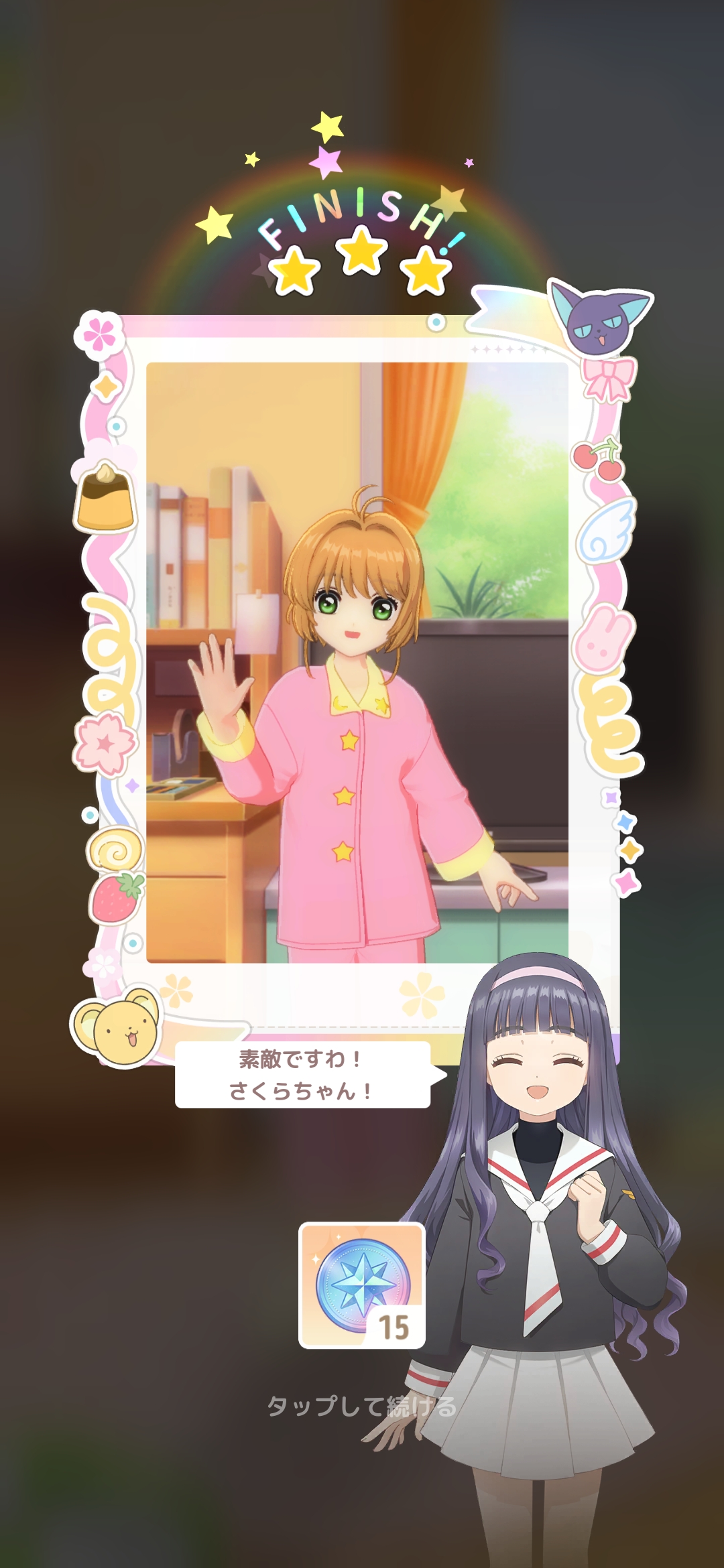Tap 'タップして続ける' to continue
This screenshot has height=1568, width=724.
click(x=361, y=1405)
